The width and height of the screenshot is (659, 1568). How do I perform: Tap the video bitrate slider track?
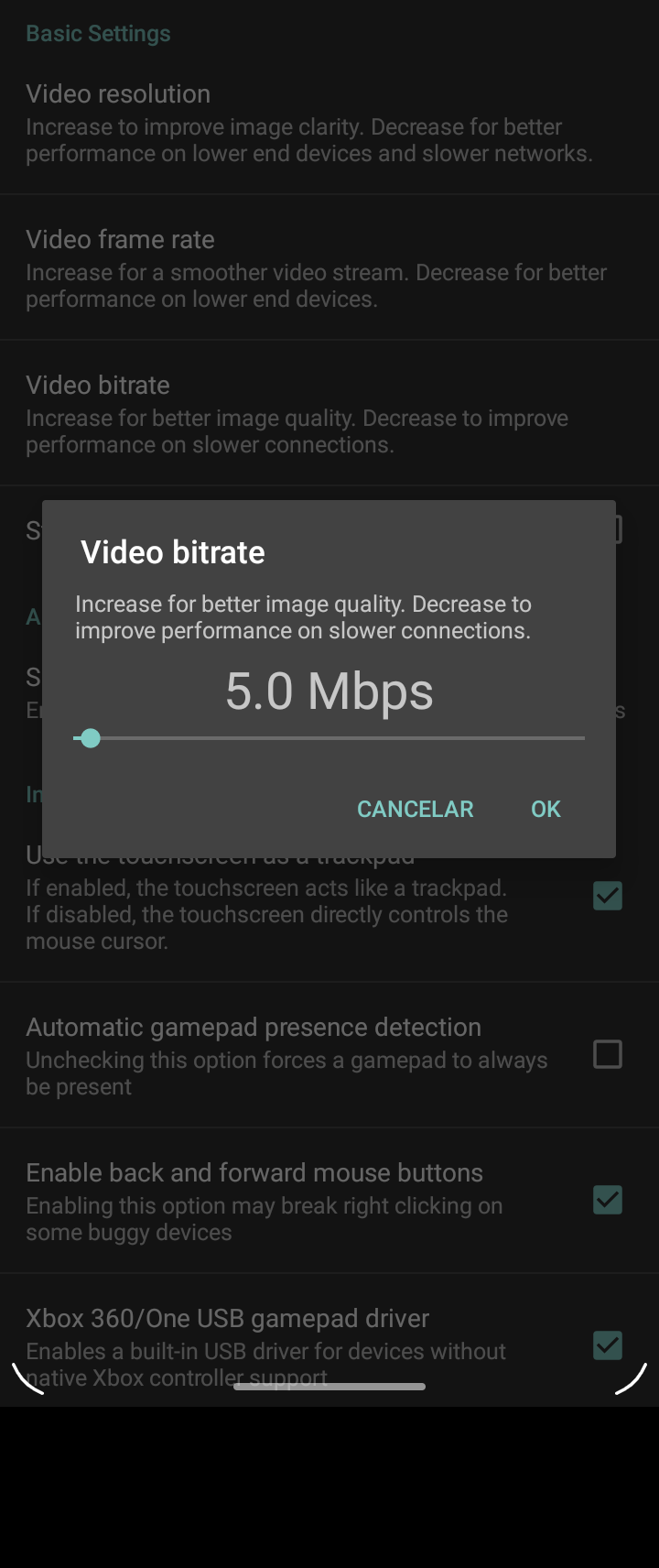[x=329, y=737]
